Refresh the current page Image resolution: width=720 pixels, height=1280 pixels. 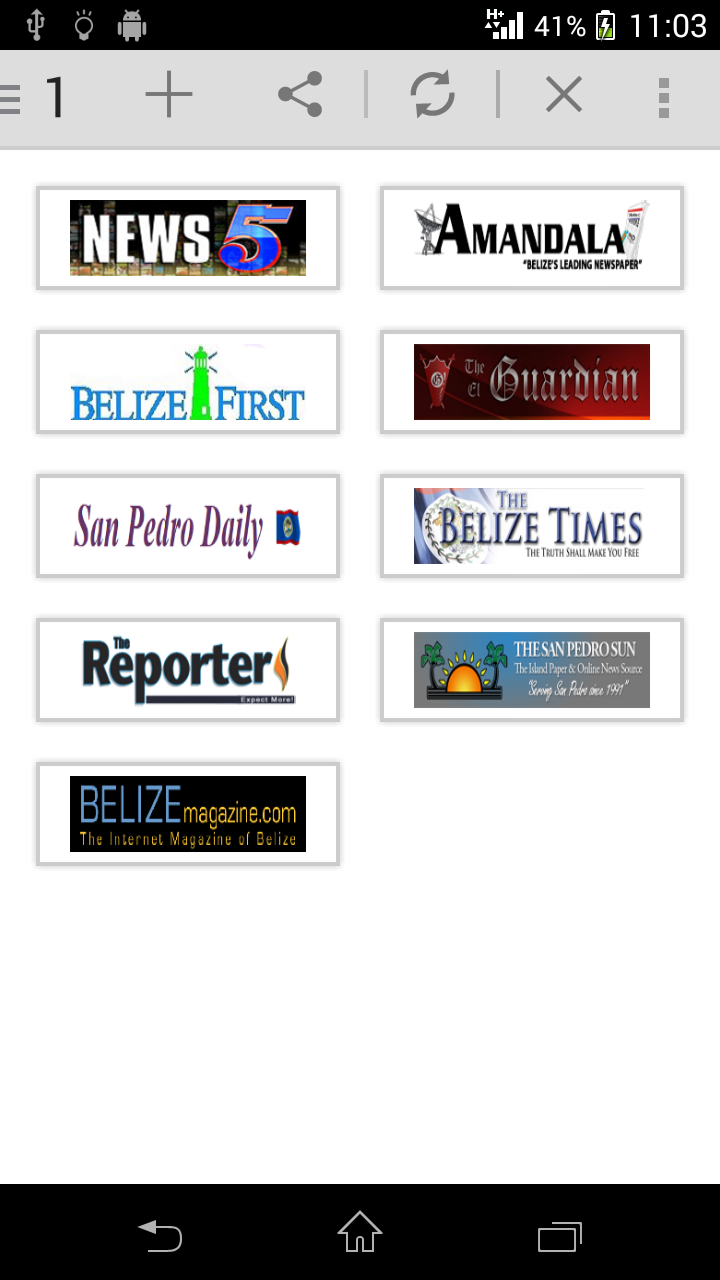pyautogui.click(x=432, y=94)
